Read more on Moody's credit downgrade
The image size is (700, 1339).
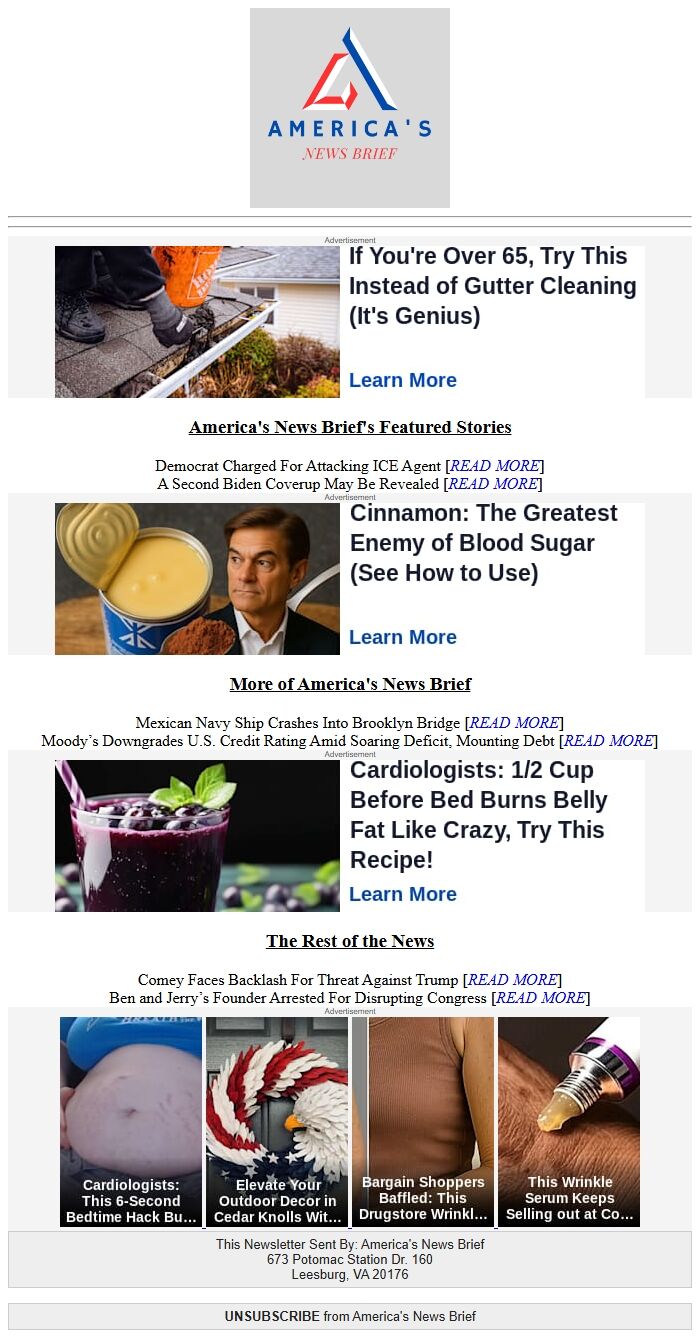point(608,741)
